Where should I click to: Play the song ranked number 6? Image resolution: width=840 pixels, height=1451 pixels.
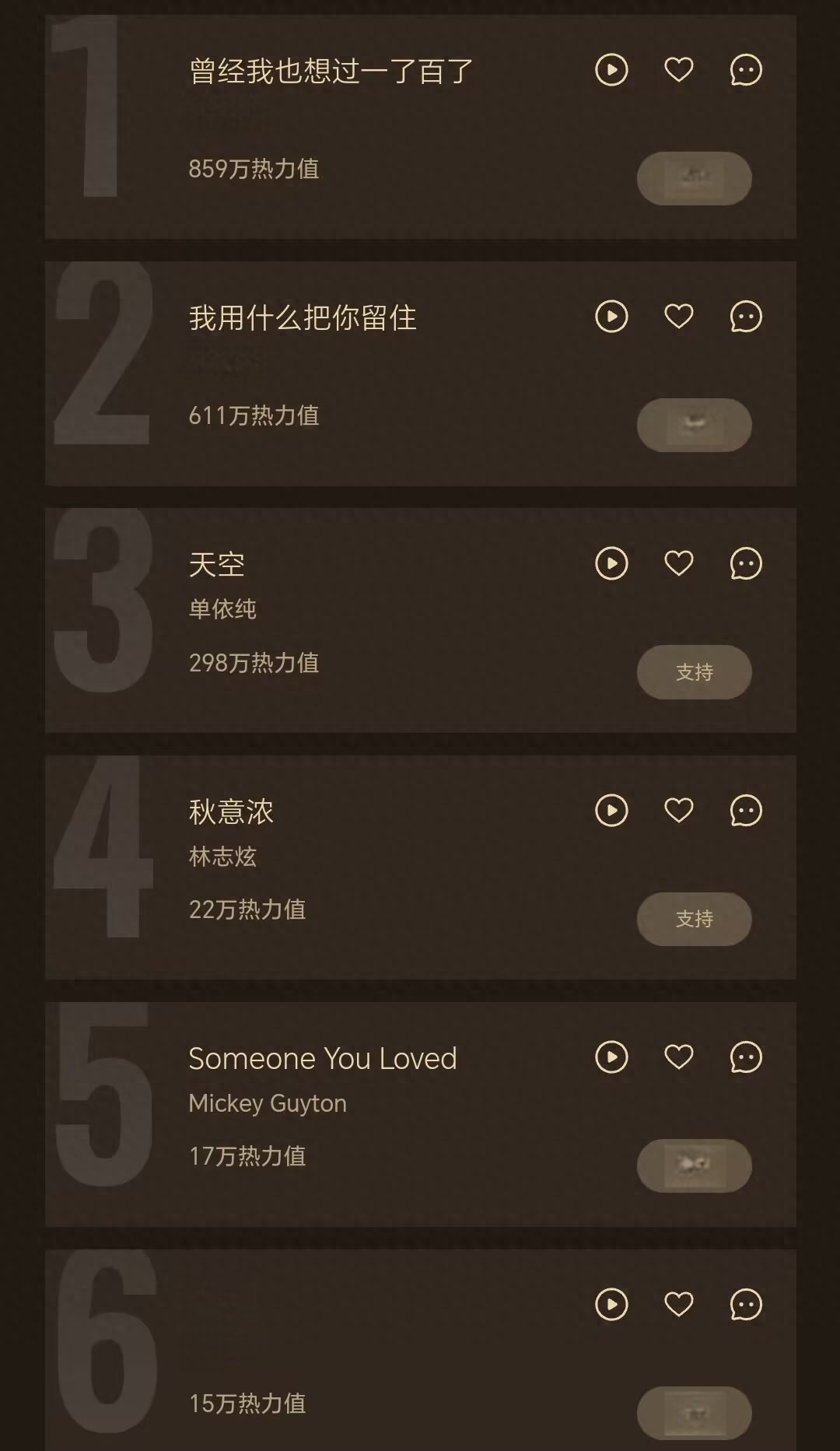611,1305
